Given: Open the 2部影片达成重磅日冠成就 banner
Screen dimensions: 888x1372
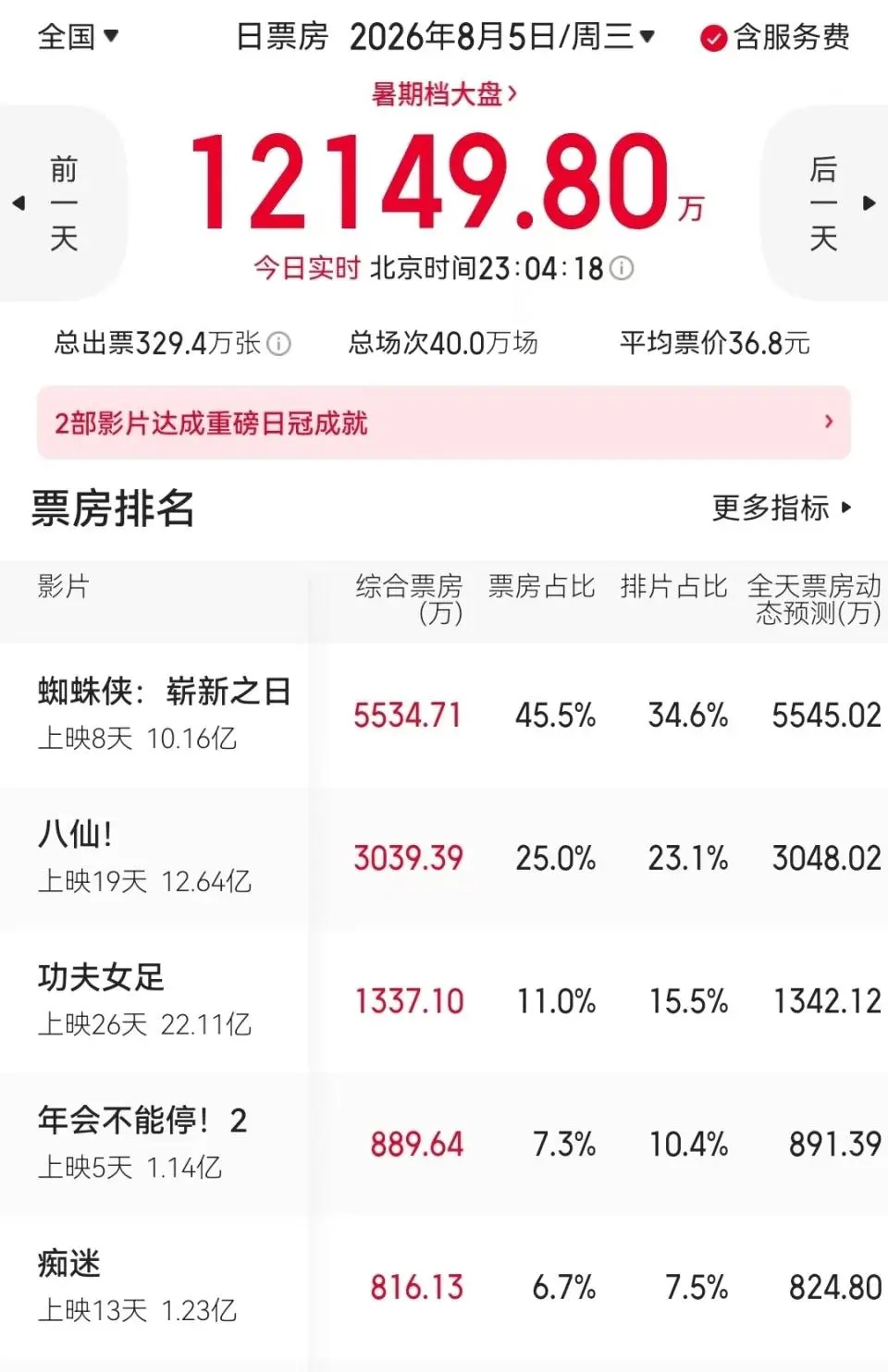Looking at the screenshot, I should (444, 423).
